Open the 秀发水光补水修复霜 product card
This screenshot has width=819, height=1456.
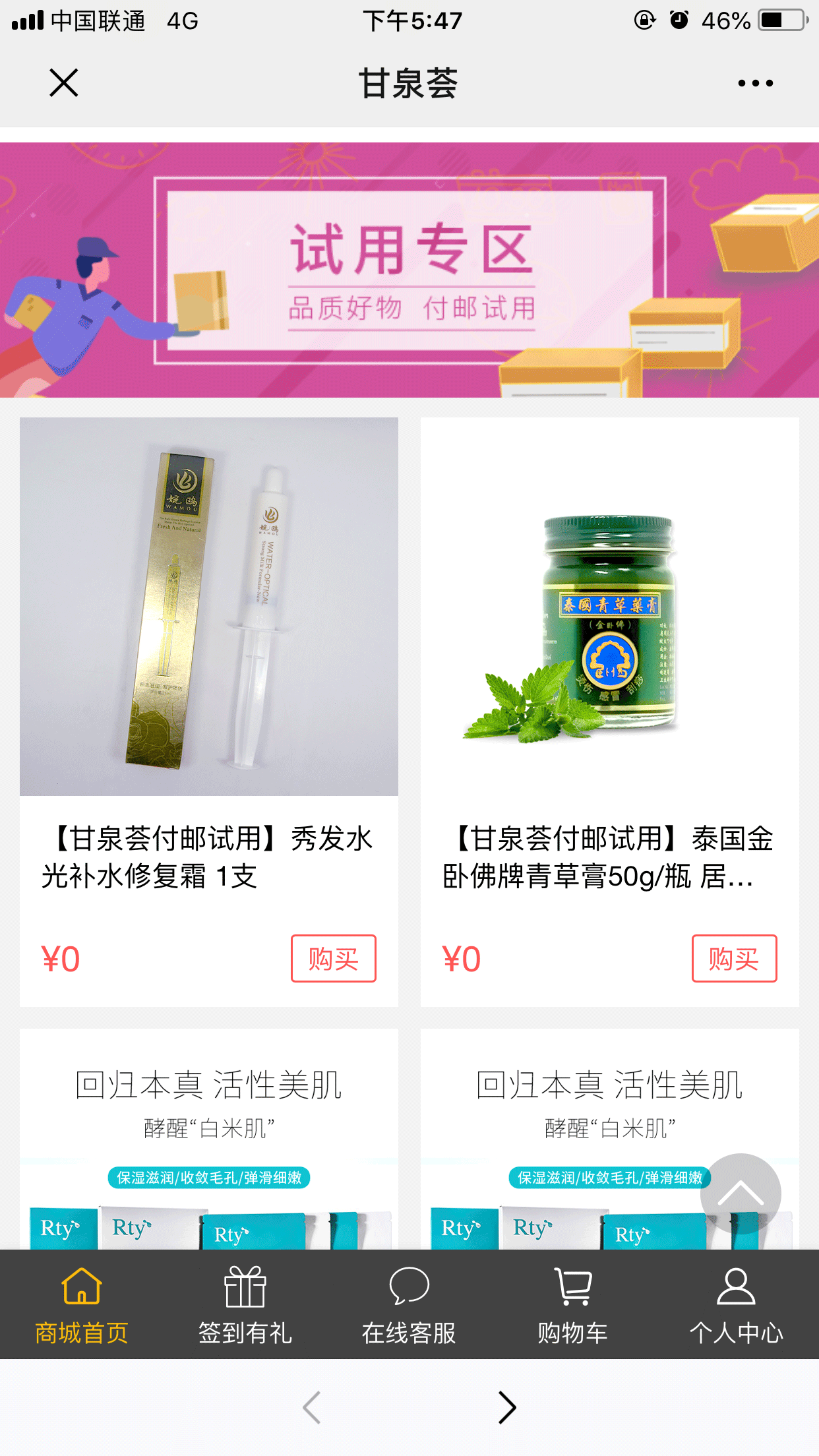(208, 607)
